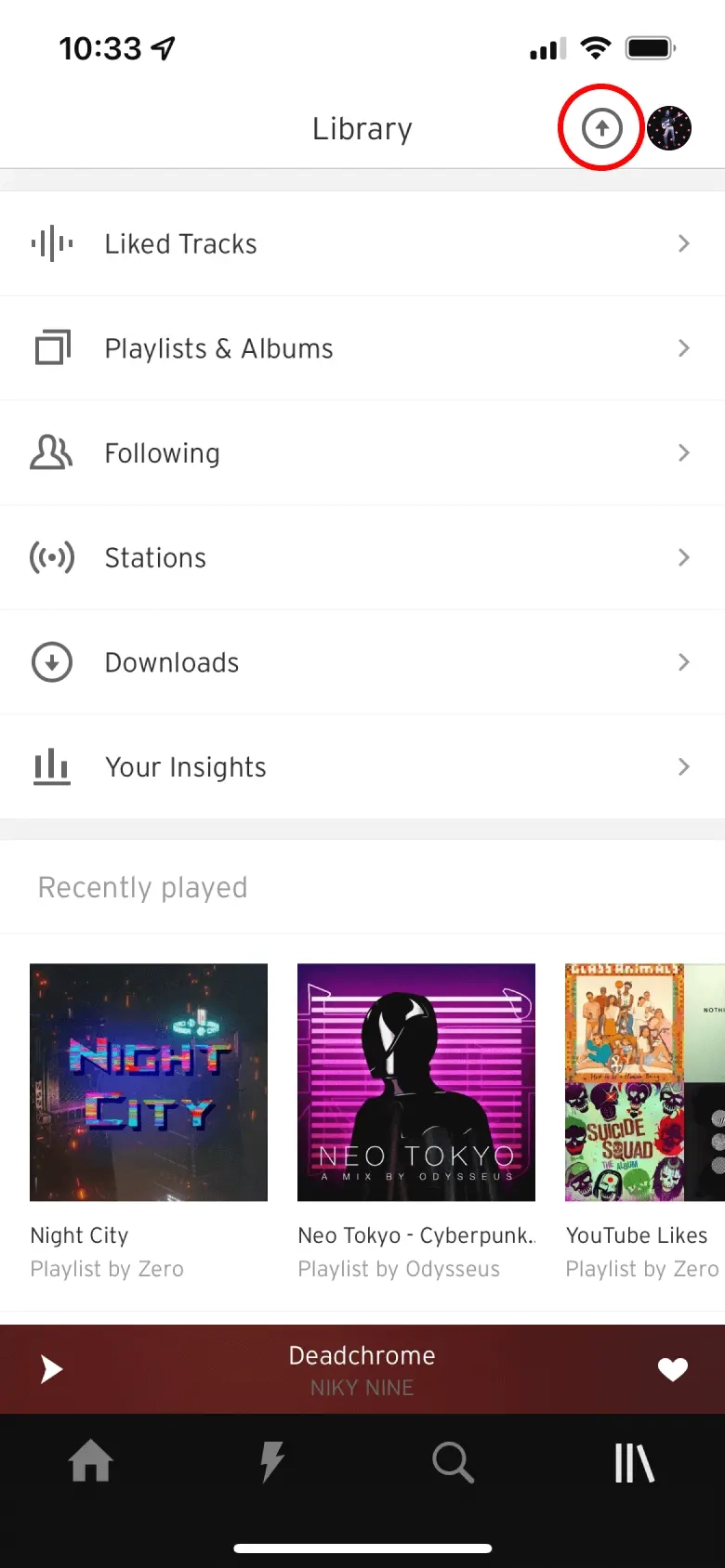Screen dimensions: 725x1568
Task: Tap the Your Insights chart icon
Action: click(x=51, y=766)
